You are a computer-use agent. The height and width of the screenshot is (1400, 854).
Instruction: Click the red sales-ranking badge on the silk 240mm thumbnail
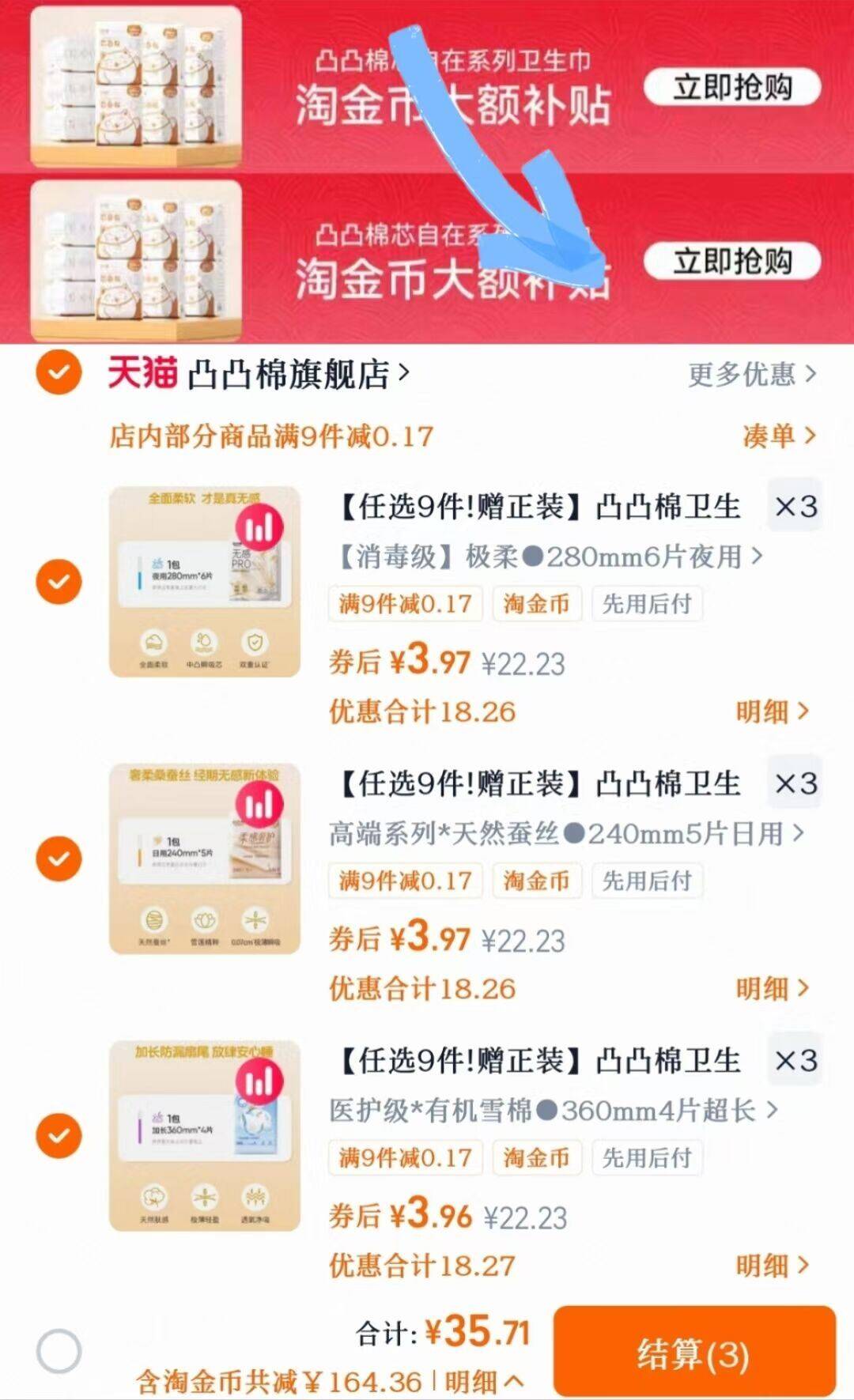click(x=261, y=804)
